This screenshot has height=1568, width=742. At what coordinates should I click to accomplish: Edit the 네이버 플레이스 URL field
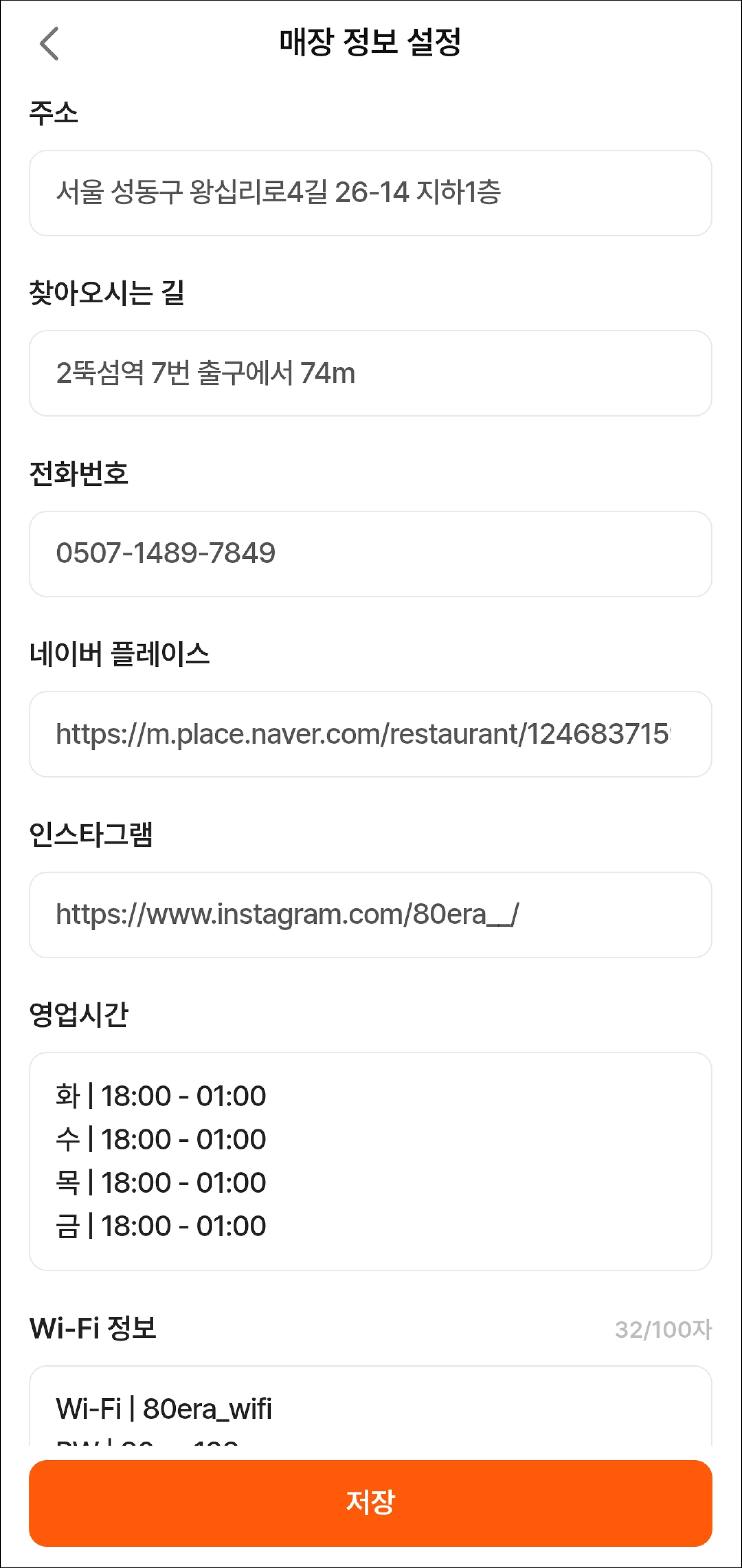point(370,734)
